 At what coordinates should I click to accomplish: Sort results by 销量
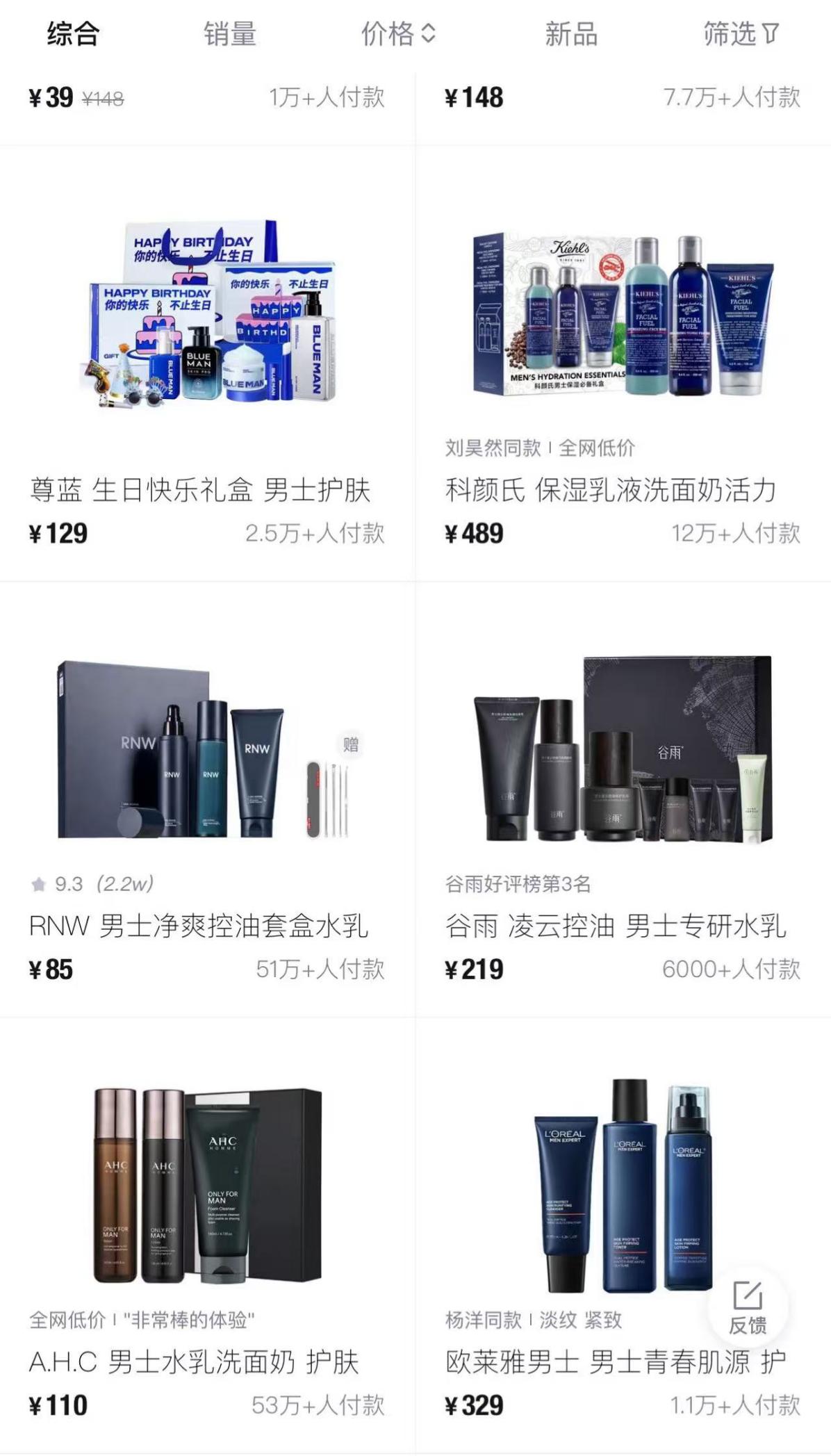(230, 33)
